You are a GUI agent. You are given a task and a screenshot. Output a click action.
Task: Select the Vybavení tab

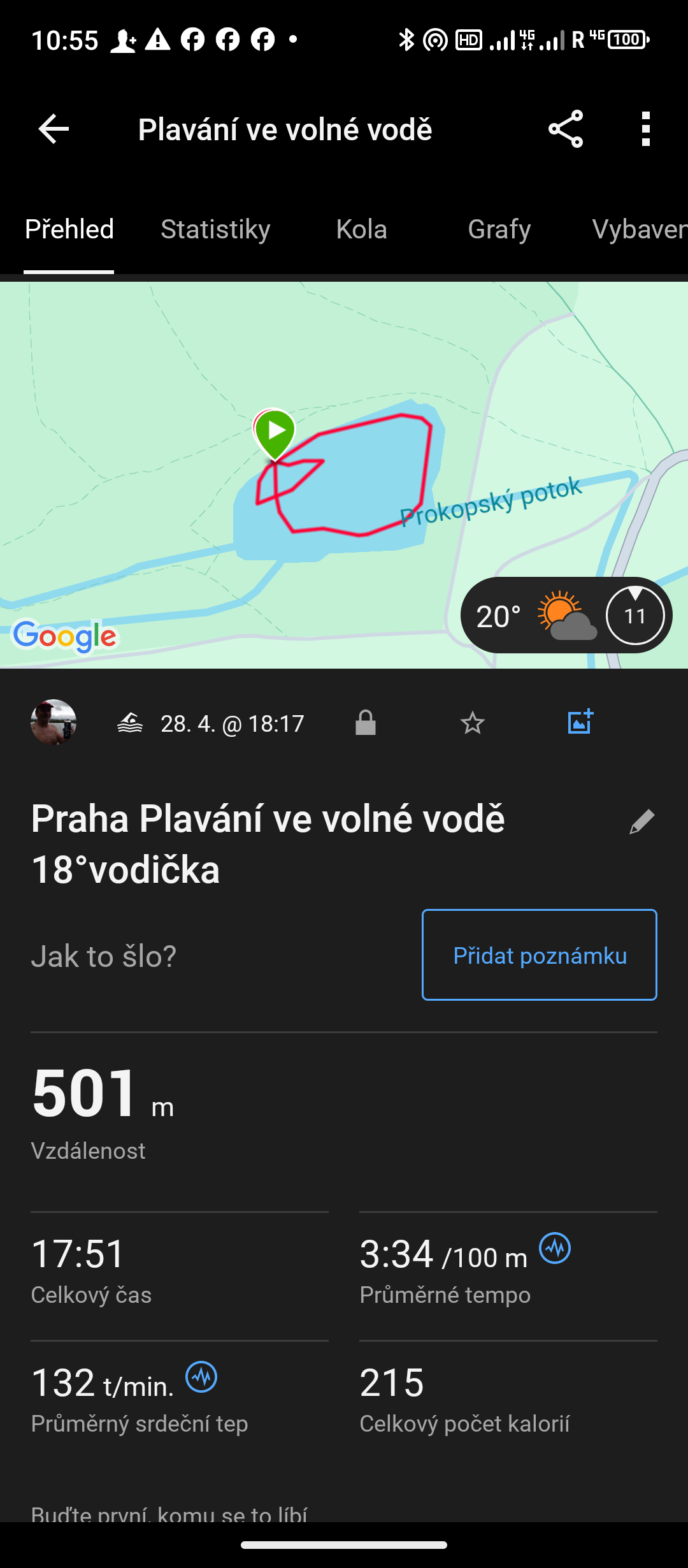[638, 229]
